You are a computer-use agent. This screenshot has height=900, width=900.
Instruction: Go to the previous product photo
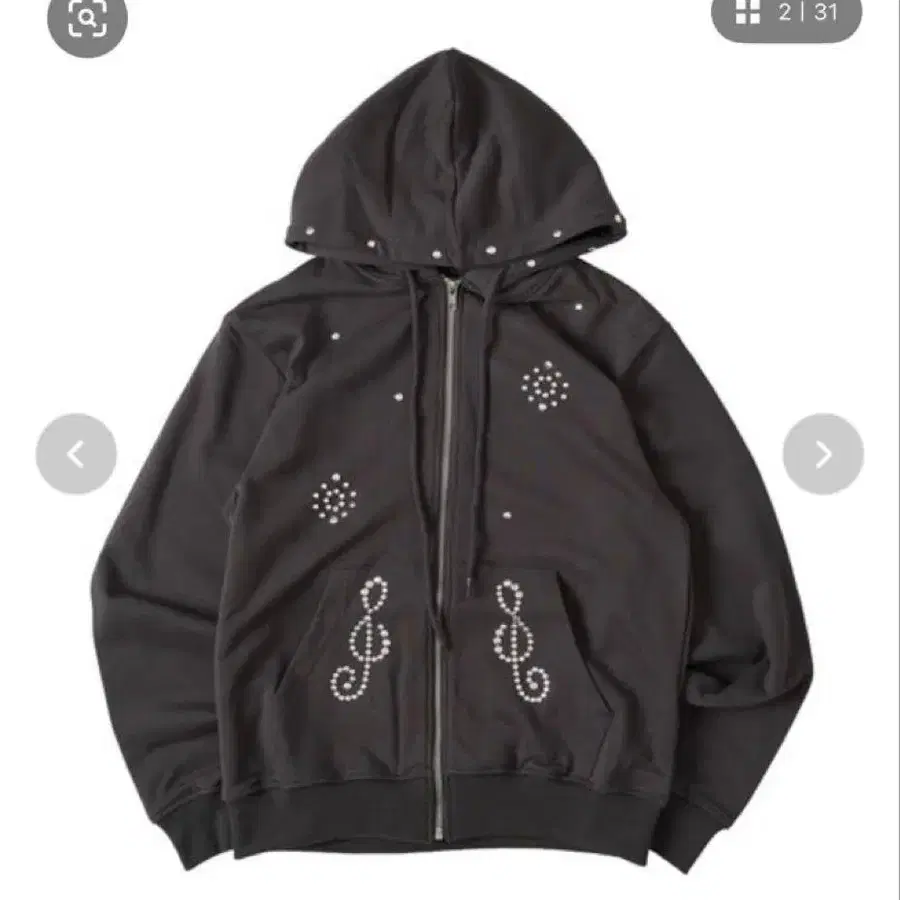point(76,454)
